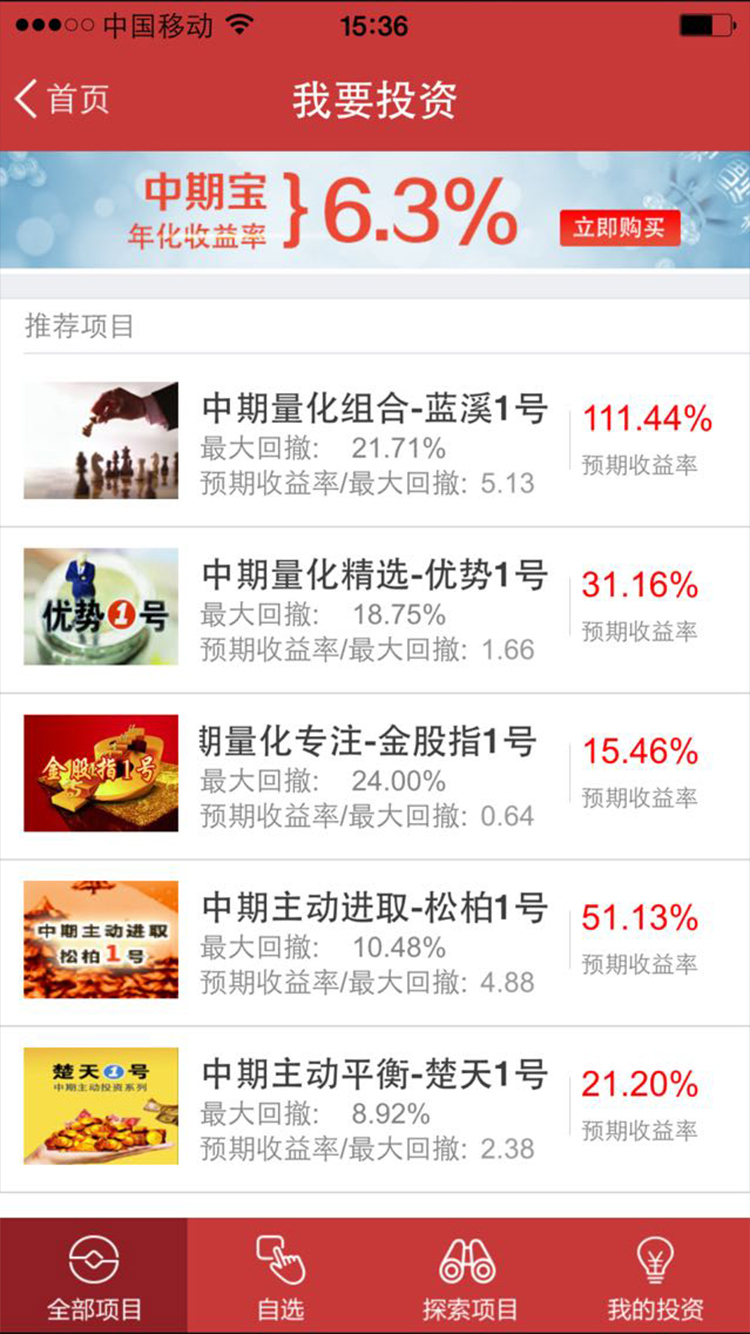Go back to 首页
The image size is (750, 1334).
pos(62,100)
